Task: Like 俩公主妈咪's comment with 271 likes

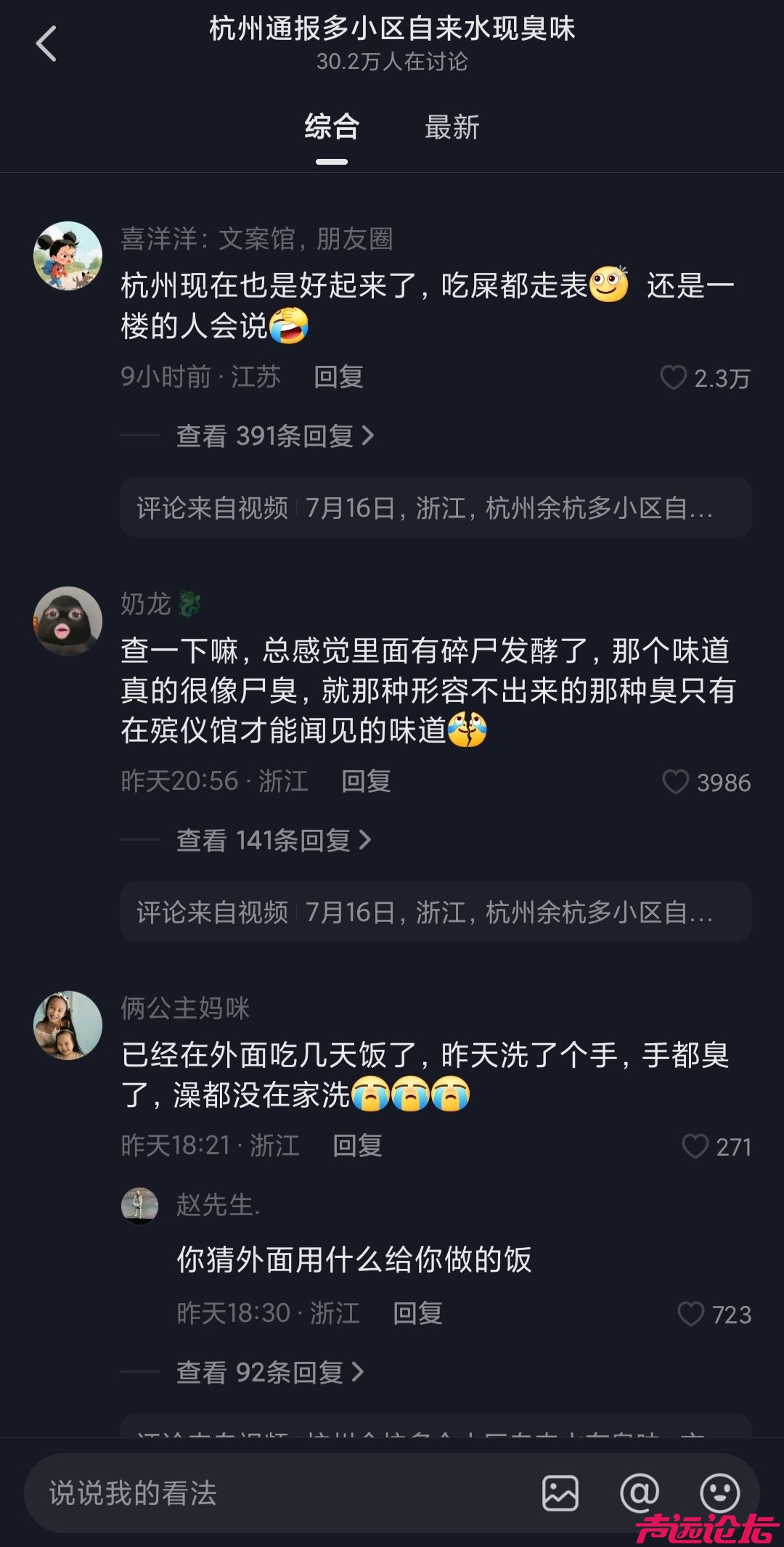Action: [x=695, y=1146]
